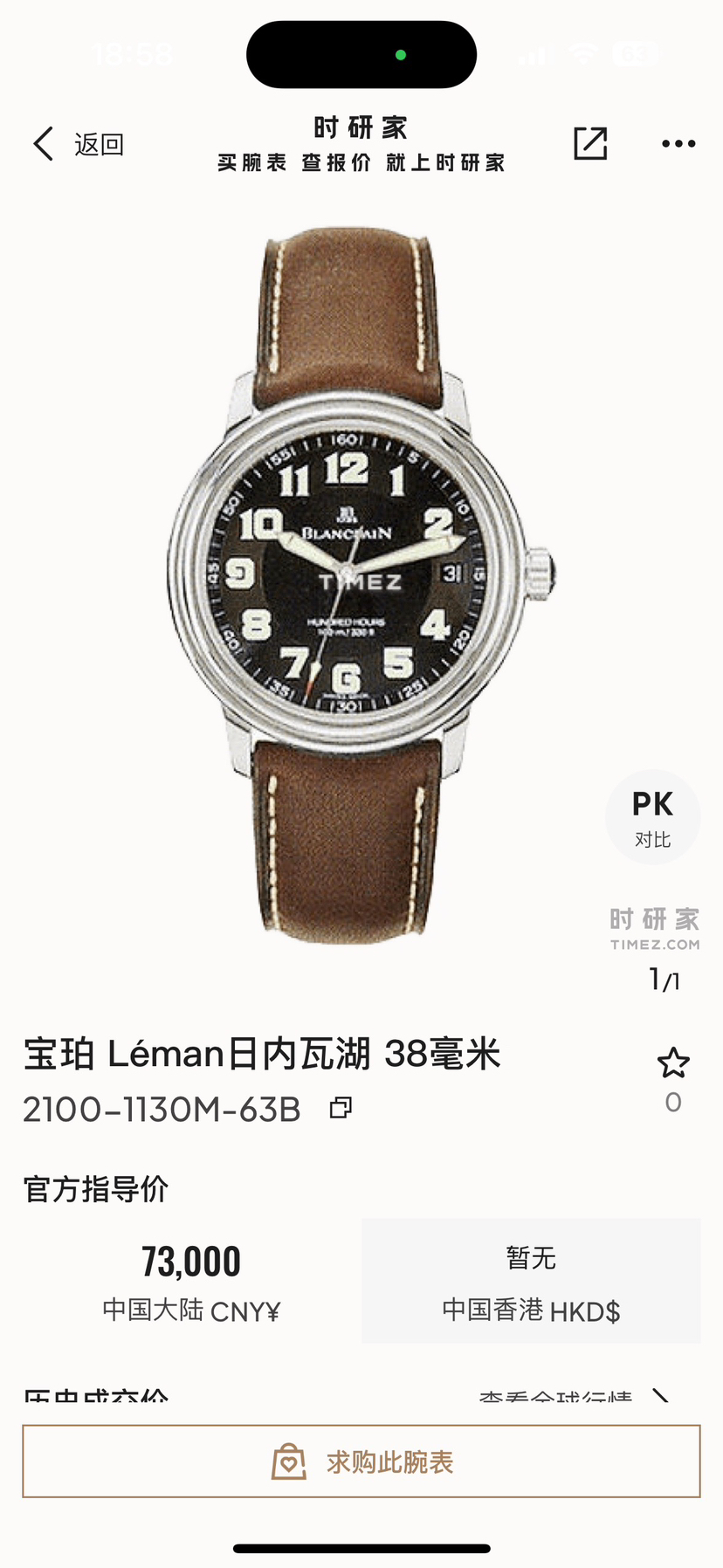Open the three-dot overflow menu
723x1568 pixels.
pos(678,144)
